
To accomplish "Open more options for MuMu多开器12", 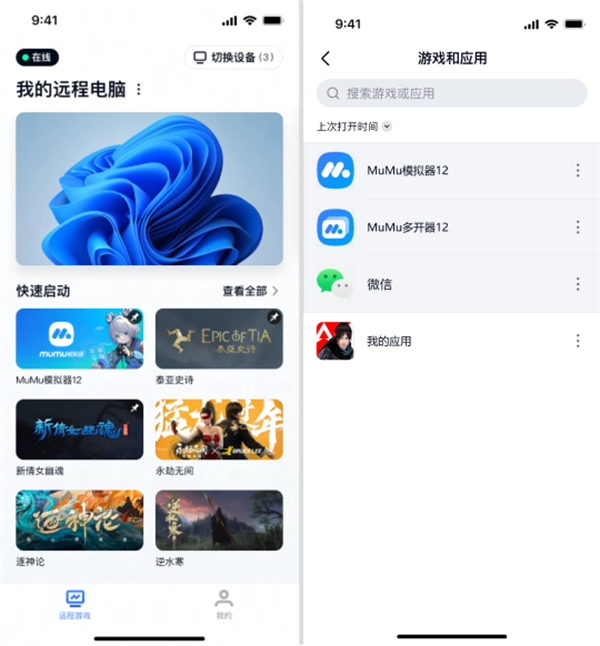I will pyautogui.click(x=577, y=227).
